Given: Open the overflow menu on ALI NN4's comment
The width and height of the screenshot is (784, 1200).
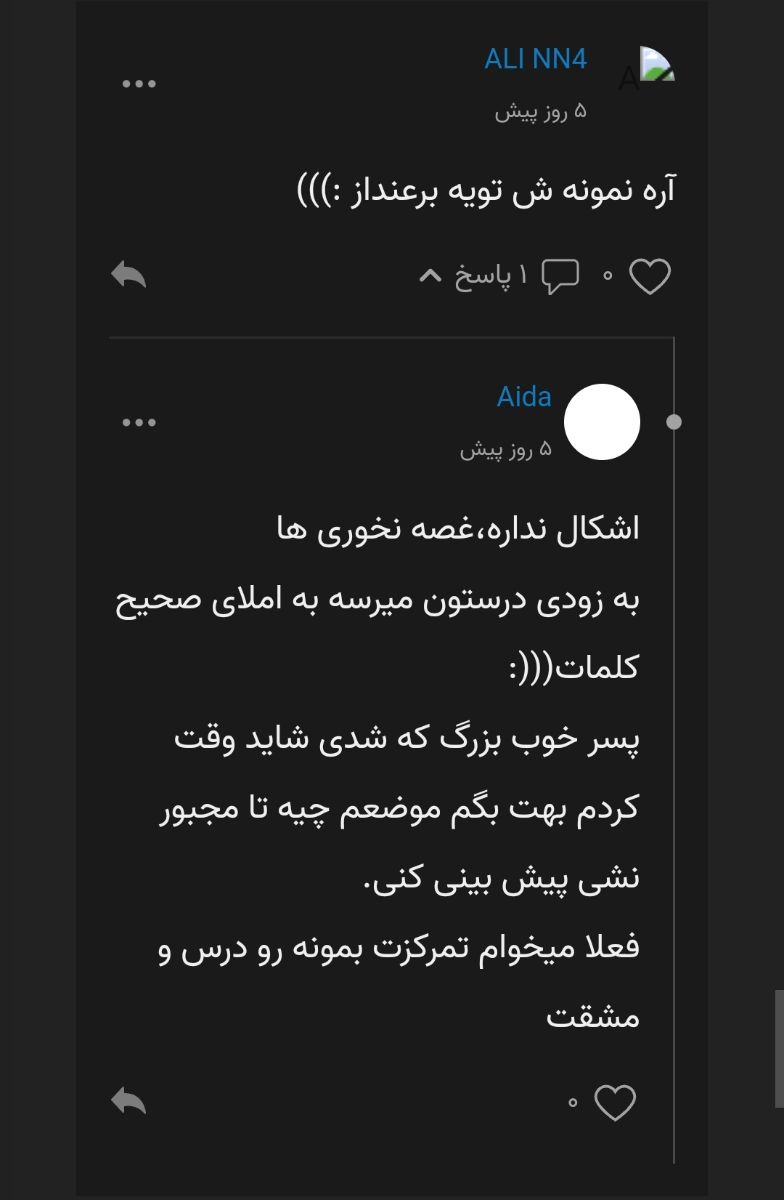Looking at the screenshot, I should pos(139,84).
